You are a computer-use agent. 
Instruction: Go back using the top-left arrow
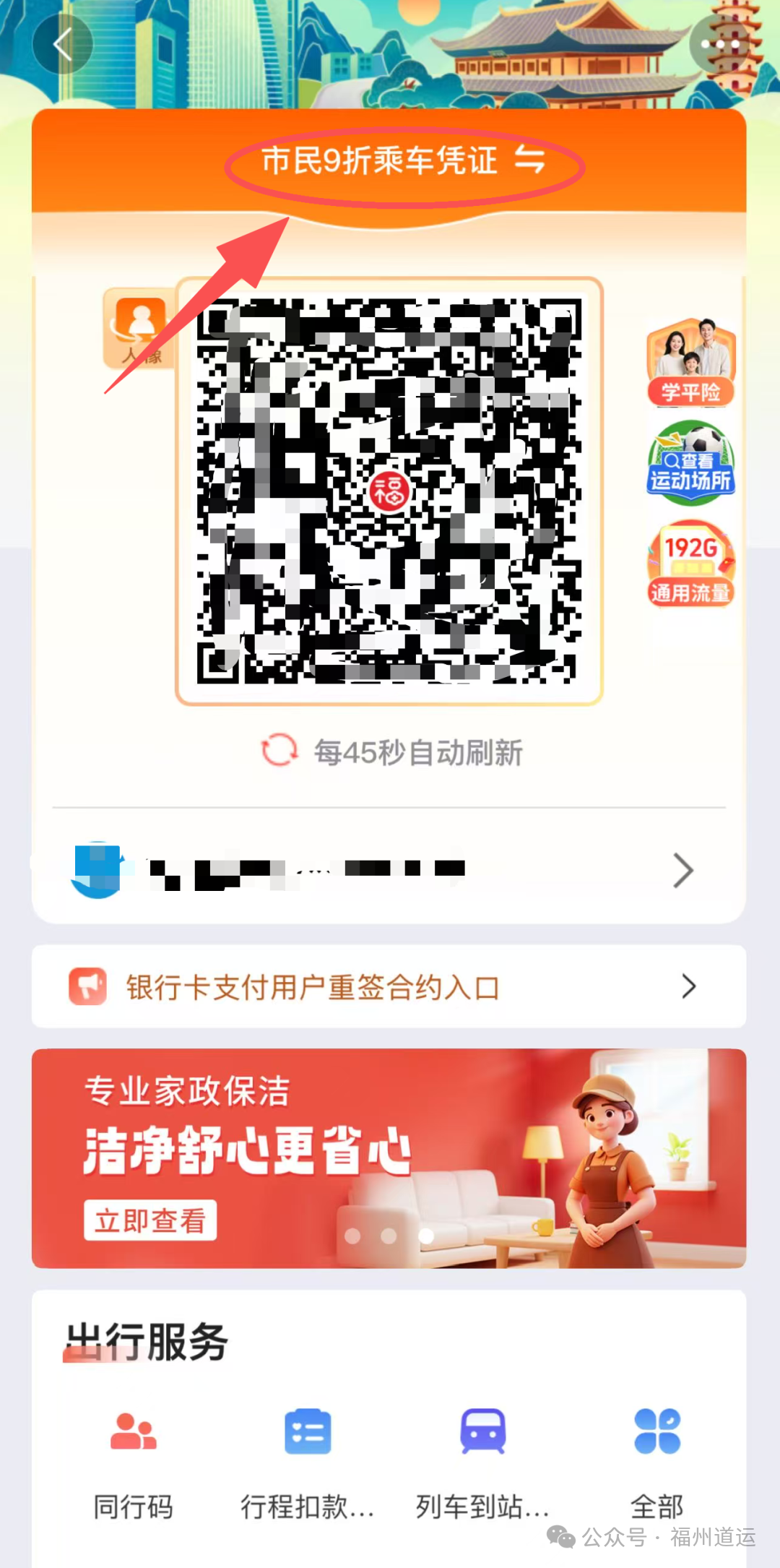click(63, 45)
